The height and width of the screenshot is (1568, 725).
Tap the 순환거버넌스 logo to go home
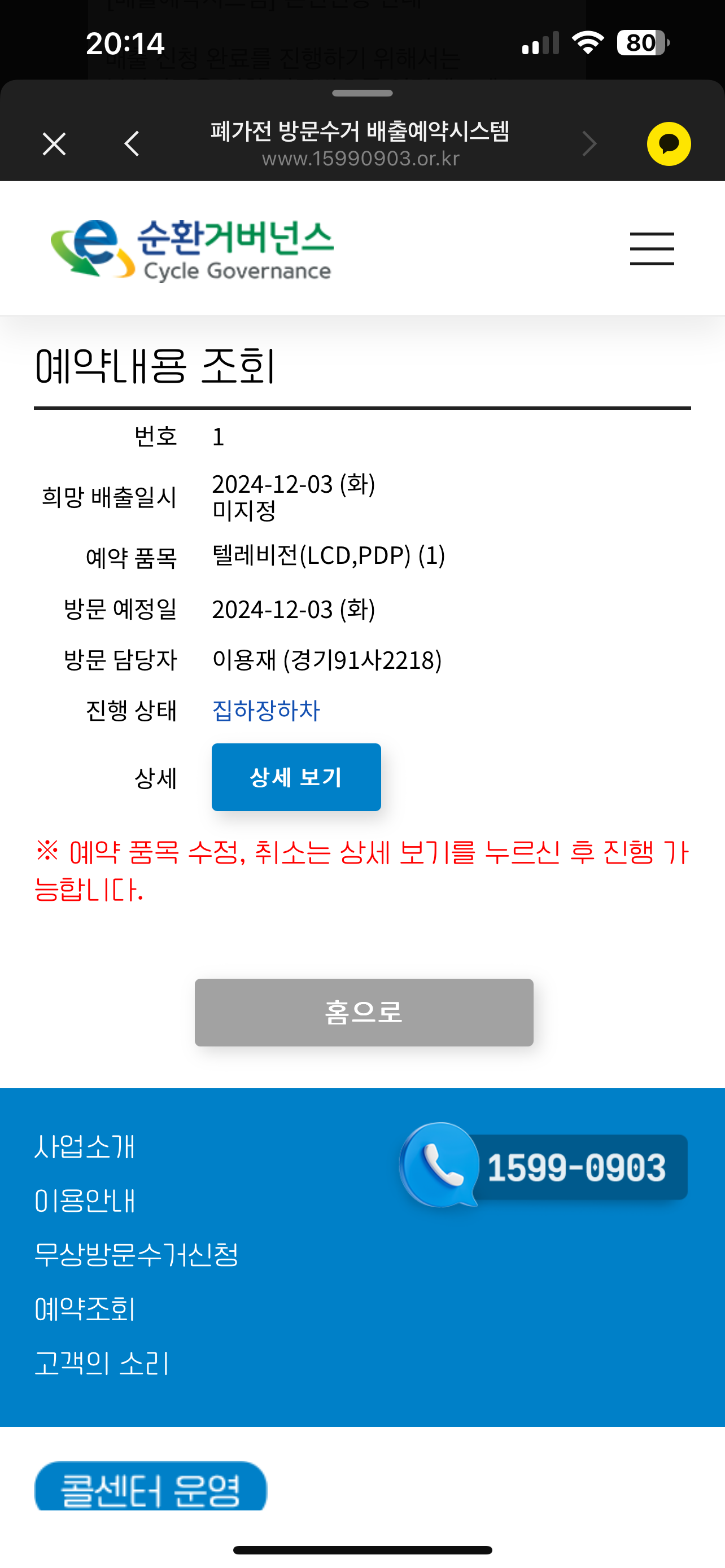[x=193, y=250]
